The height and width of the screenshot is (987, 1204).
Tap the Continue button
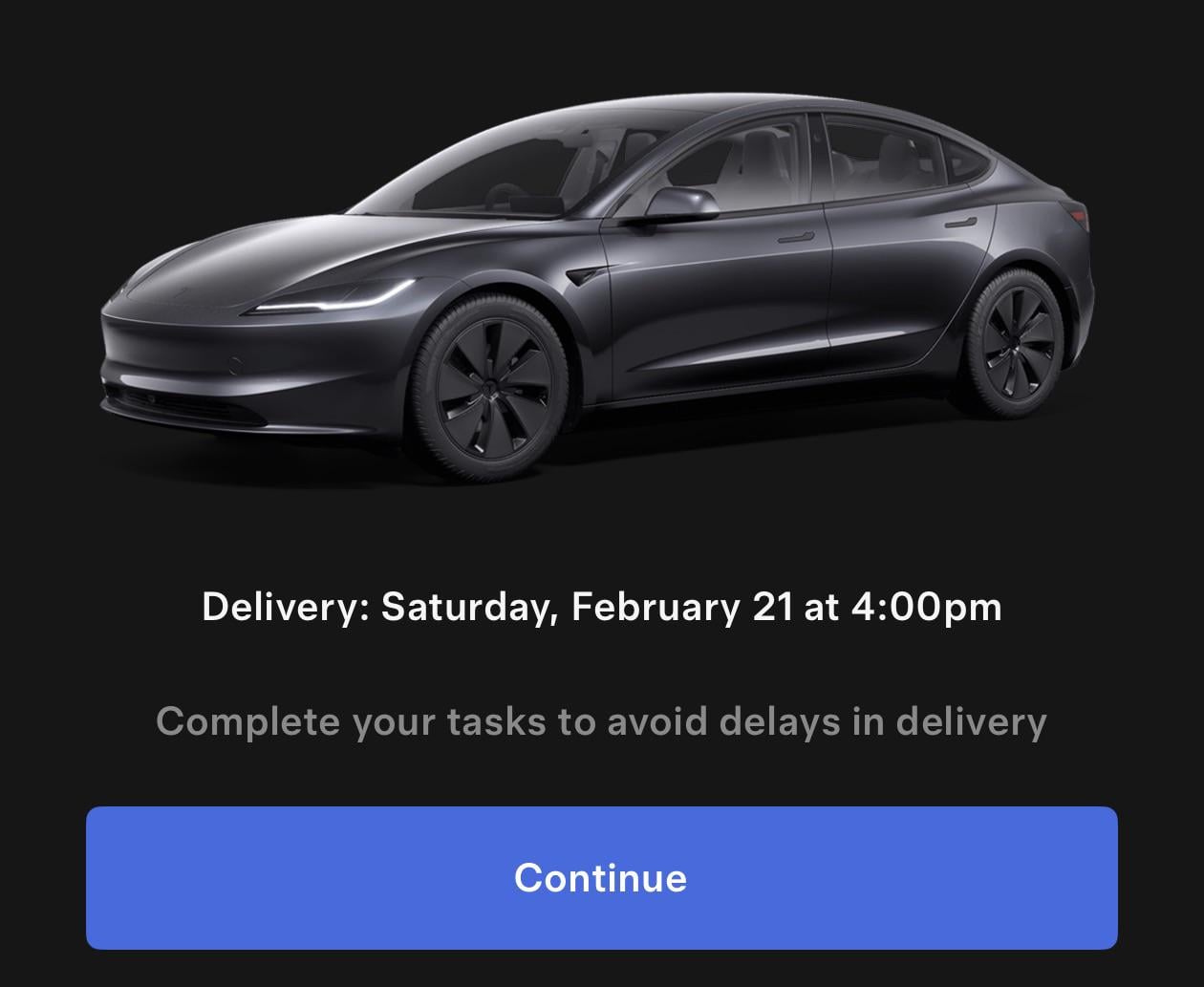click(601, 877)
